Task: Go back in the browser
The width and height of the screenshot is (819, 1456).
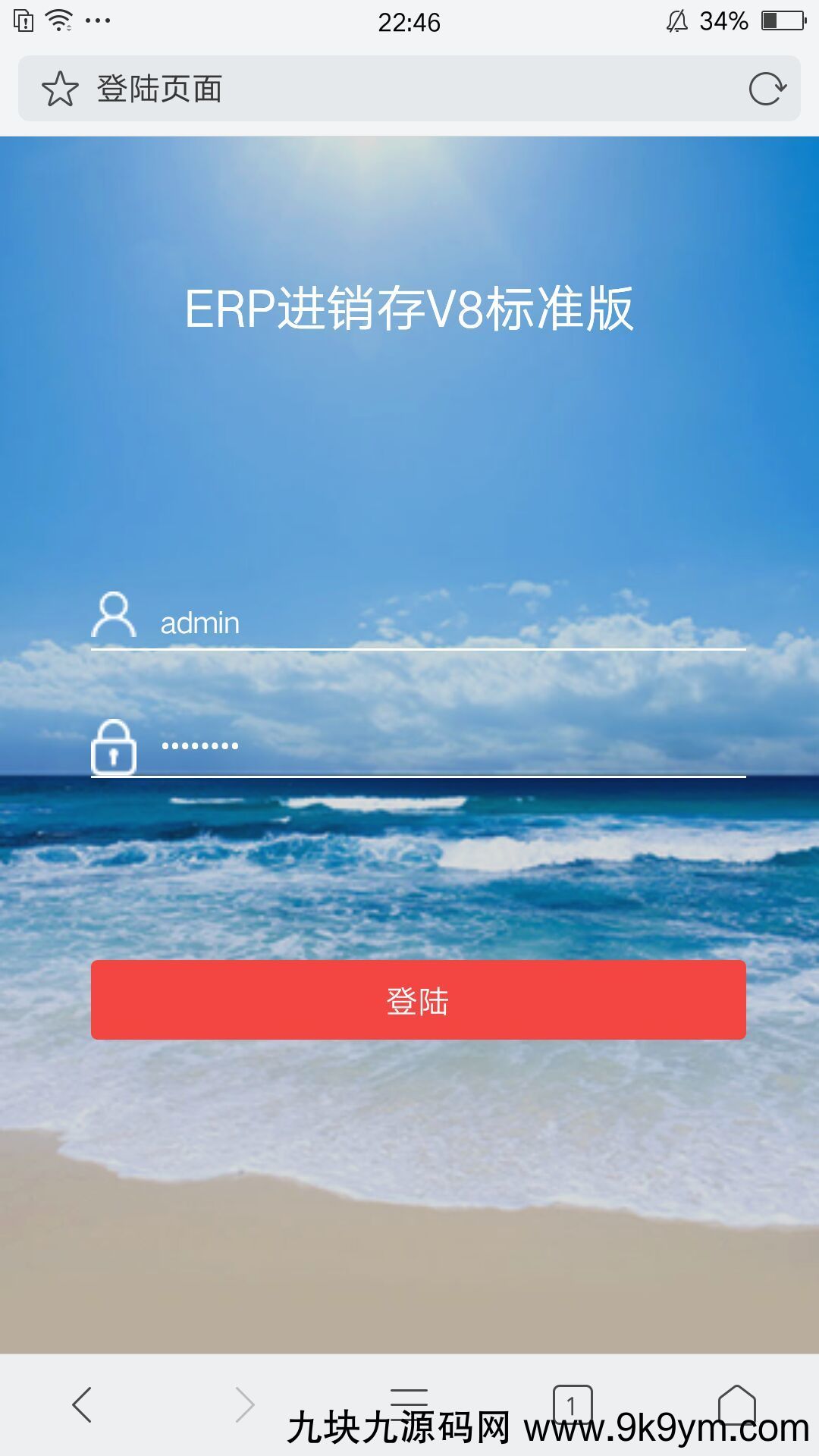Action: (x=82, y=1404)
